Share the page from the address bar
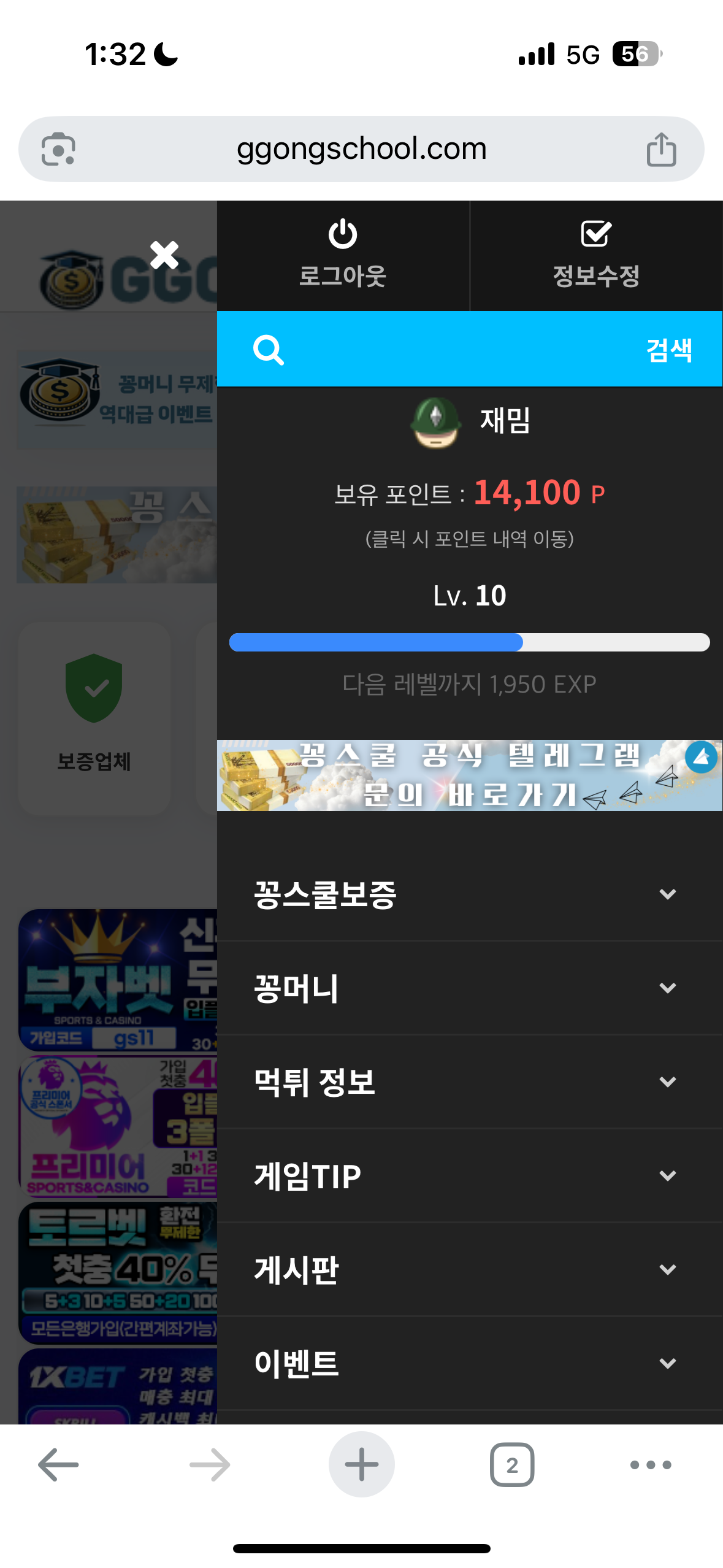This screenshot has width=723, height=1568. (661, 150)
